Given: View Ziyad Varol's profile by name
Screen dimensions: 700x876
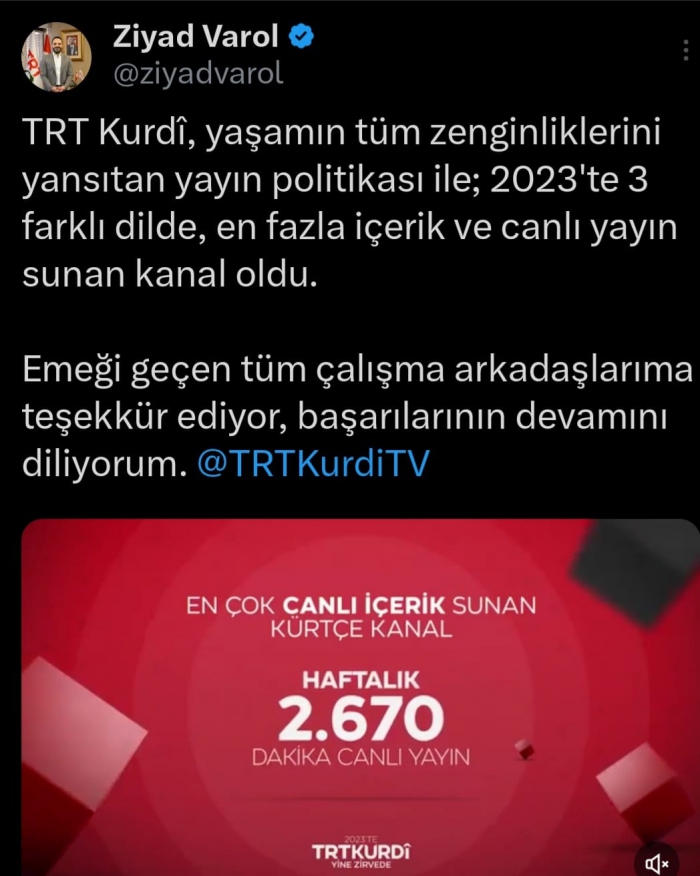Looking at the screenshot, I should pyautogui.click(x=196, y=38).
